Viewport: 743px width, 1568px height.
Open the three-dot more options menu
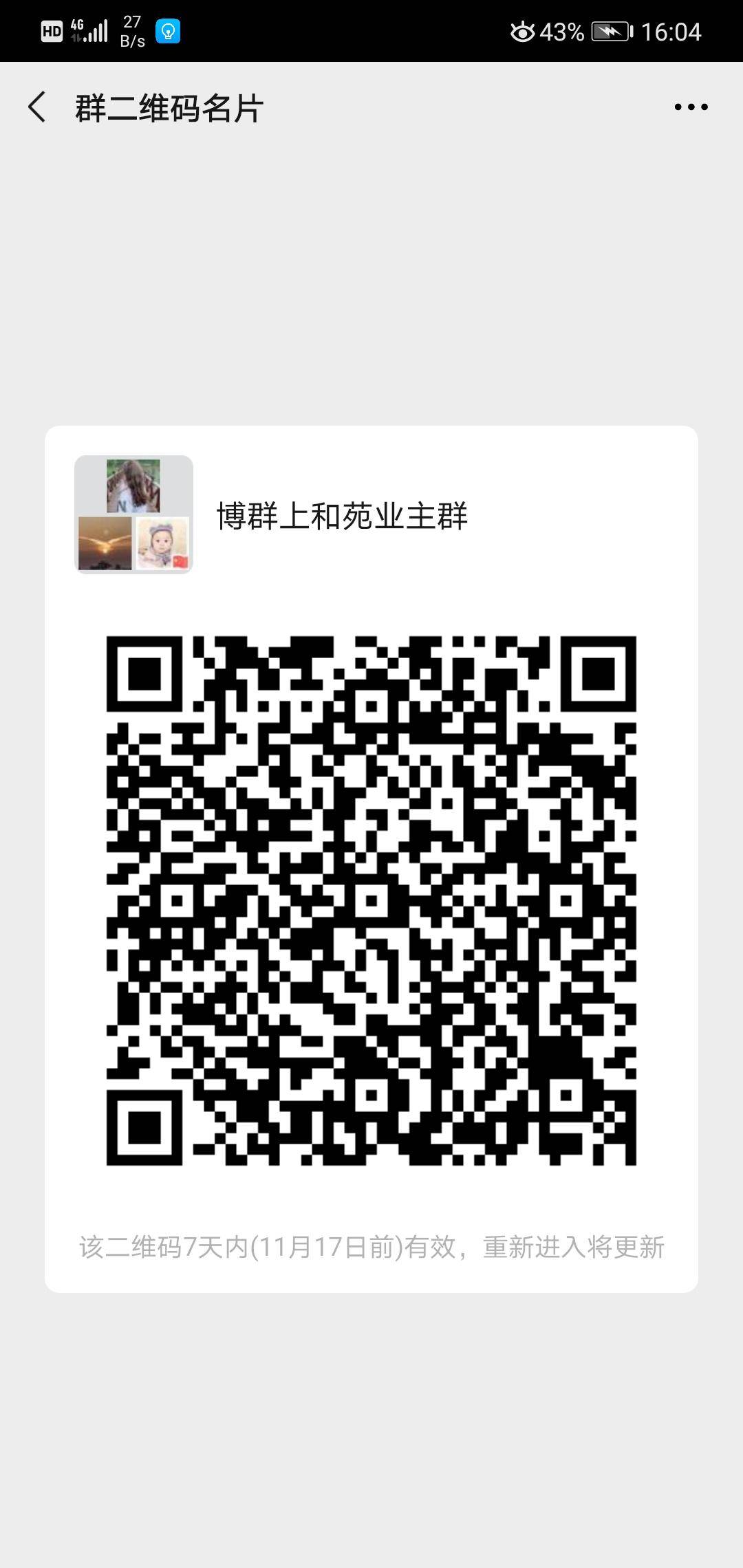point(691,107)
